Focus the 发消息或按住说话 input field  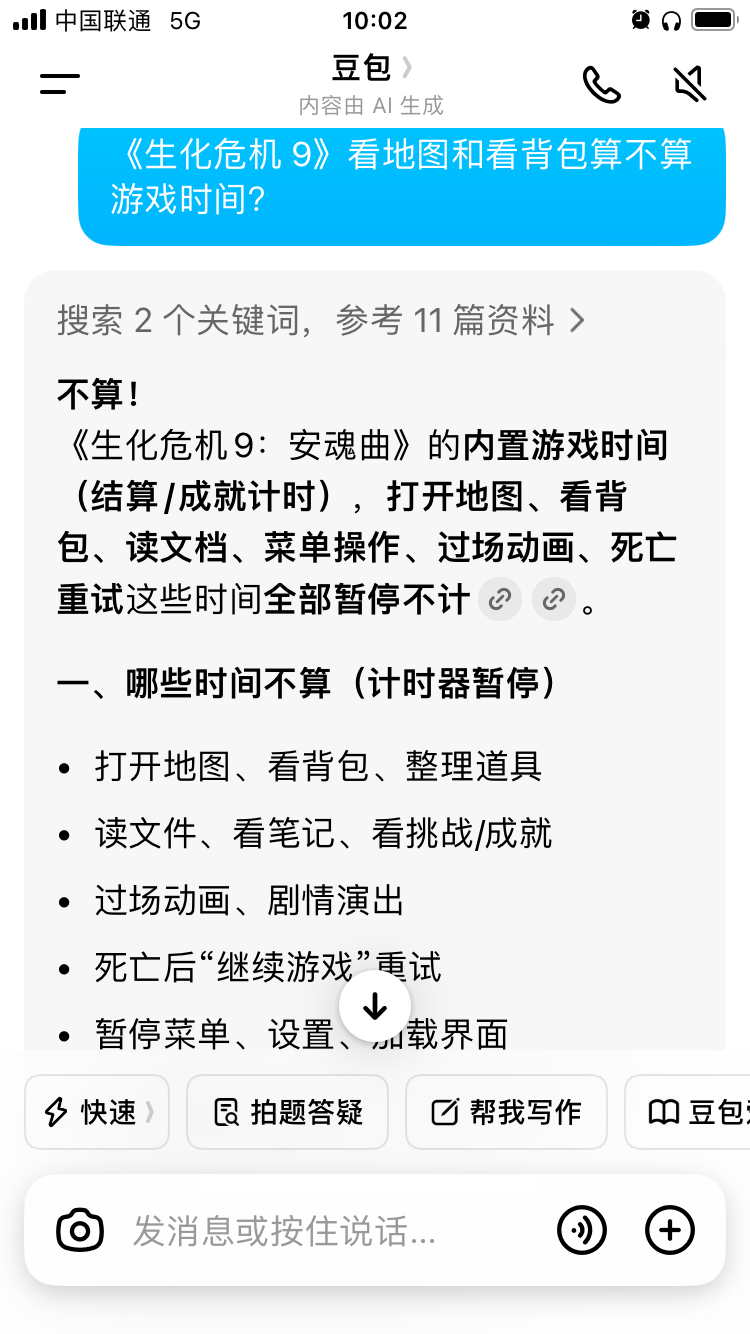330,1230
